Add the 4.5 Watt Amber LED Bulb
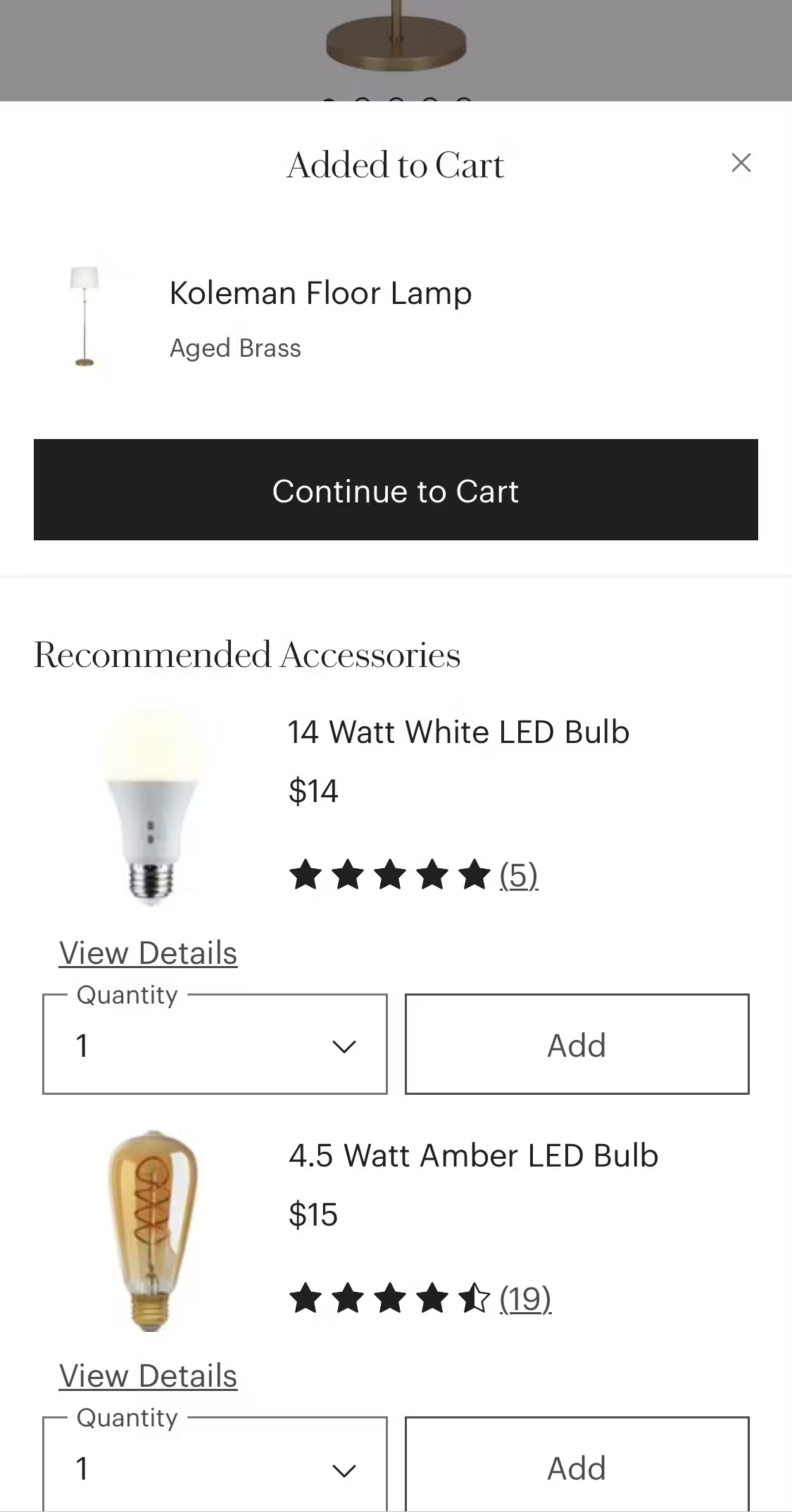 pyautogui.click(x=576, y=1468)
